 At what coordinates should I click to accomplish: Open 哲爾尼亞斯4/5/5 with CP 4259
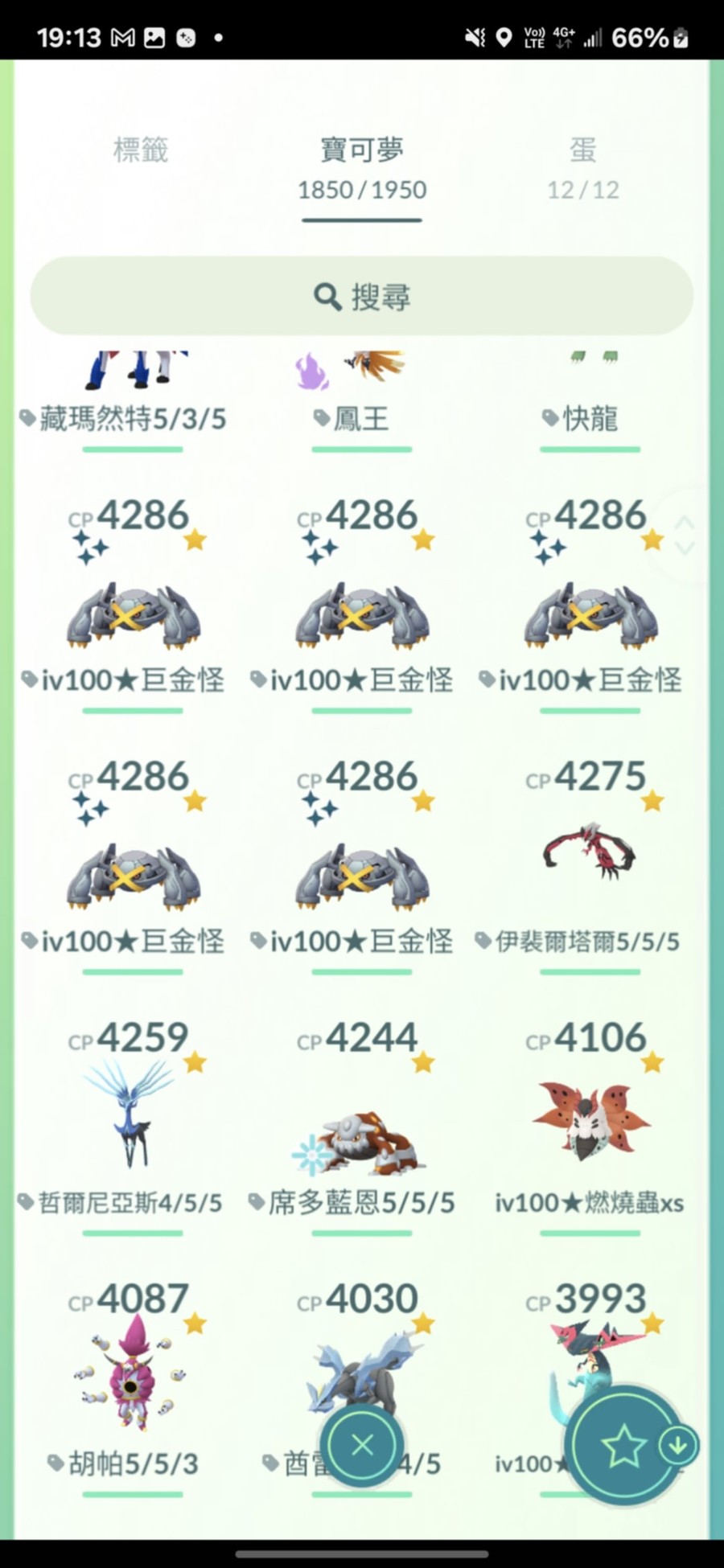tap(133, 1118)
